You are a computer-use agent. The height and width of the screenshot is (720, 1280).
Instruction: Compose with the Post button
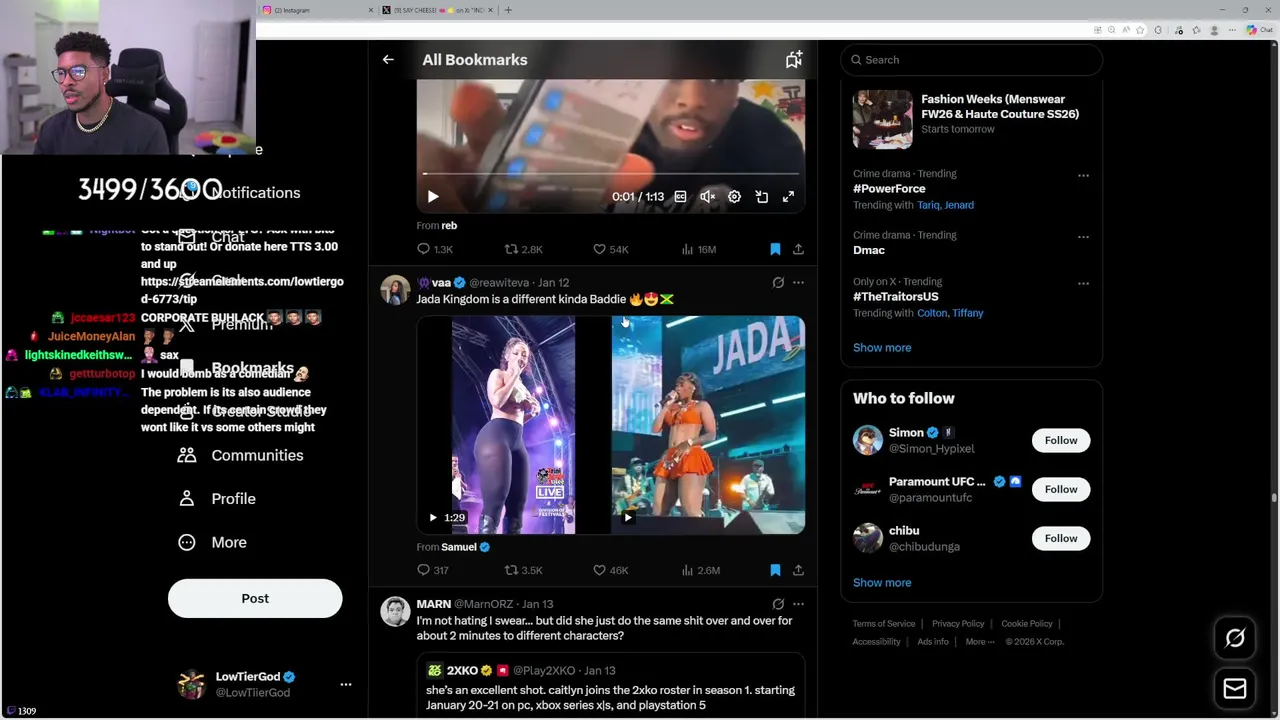[255, 598]
